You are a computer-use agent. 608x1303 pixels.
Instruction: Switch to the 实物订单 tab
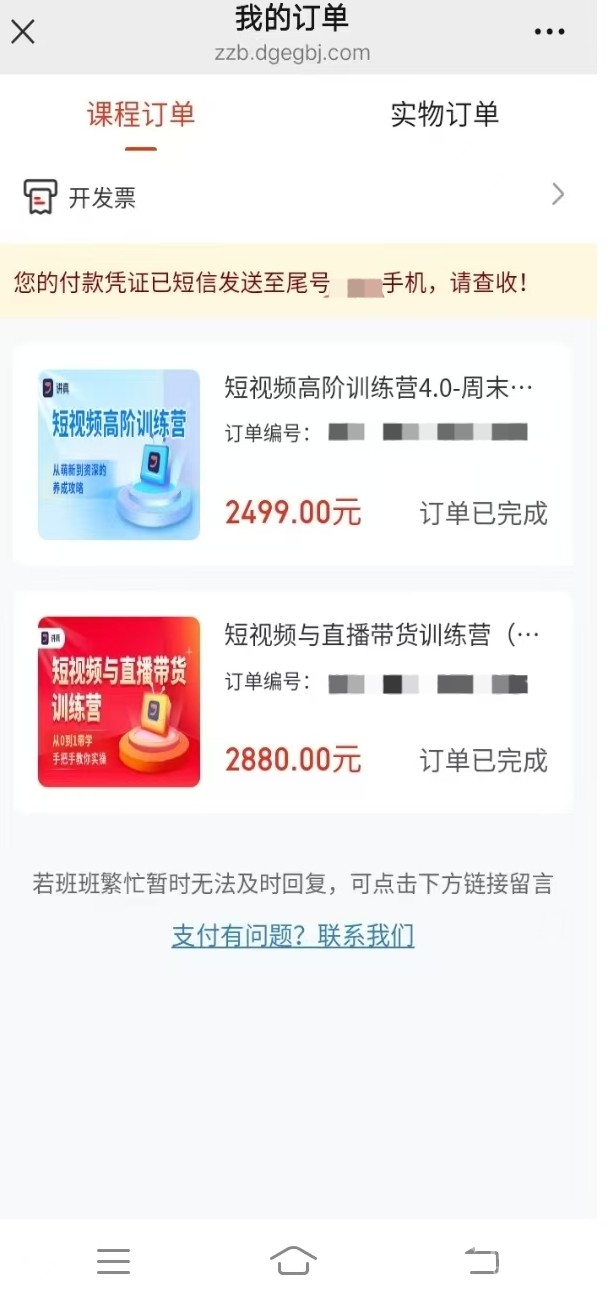pos(444,114)
